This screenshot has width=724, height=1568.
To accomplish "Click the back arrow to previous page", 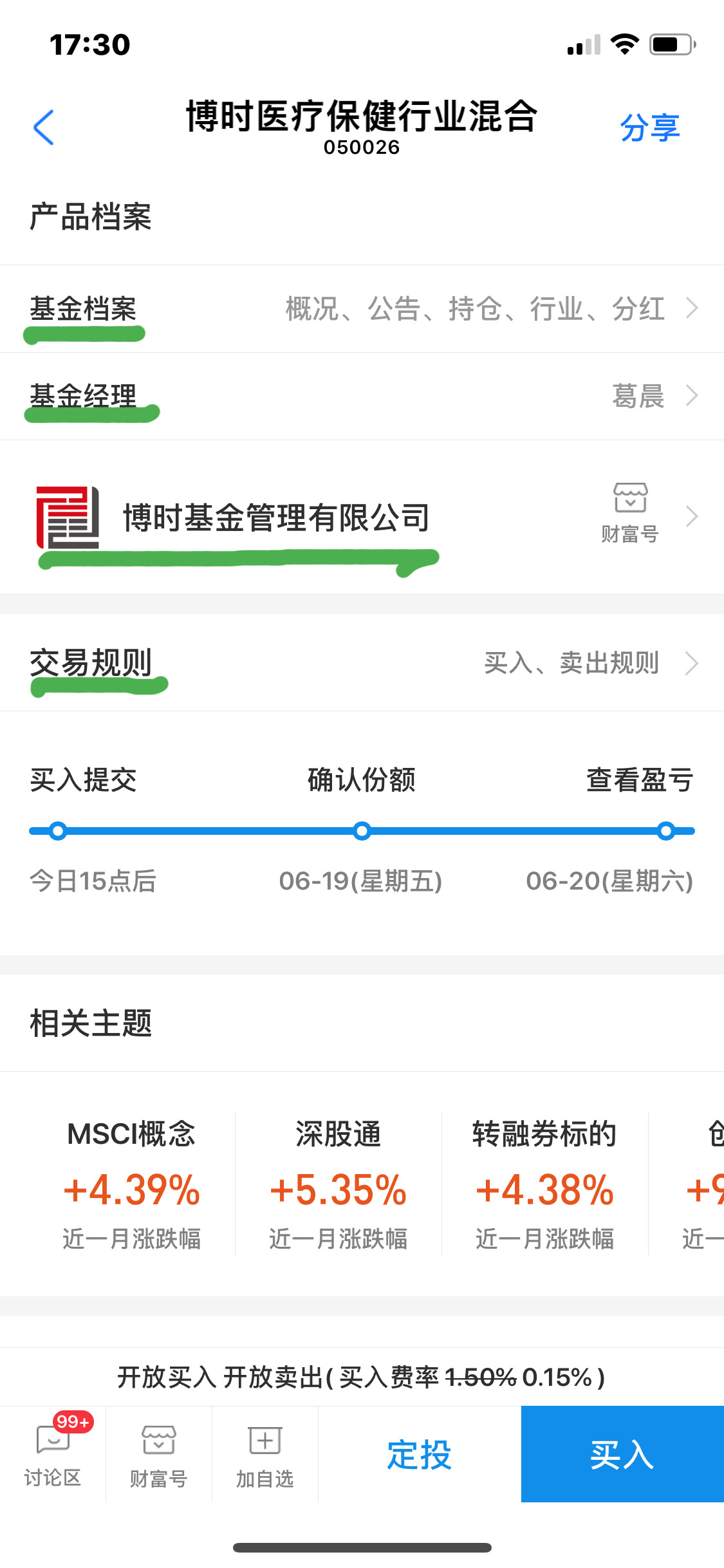I will (43, 127).
